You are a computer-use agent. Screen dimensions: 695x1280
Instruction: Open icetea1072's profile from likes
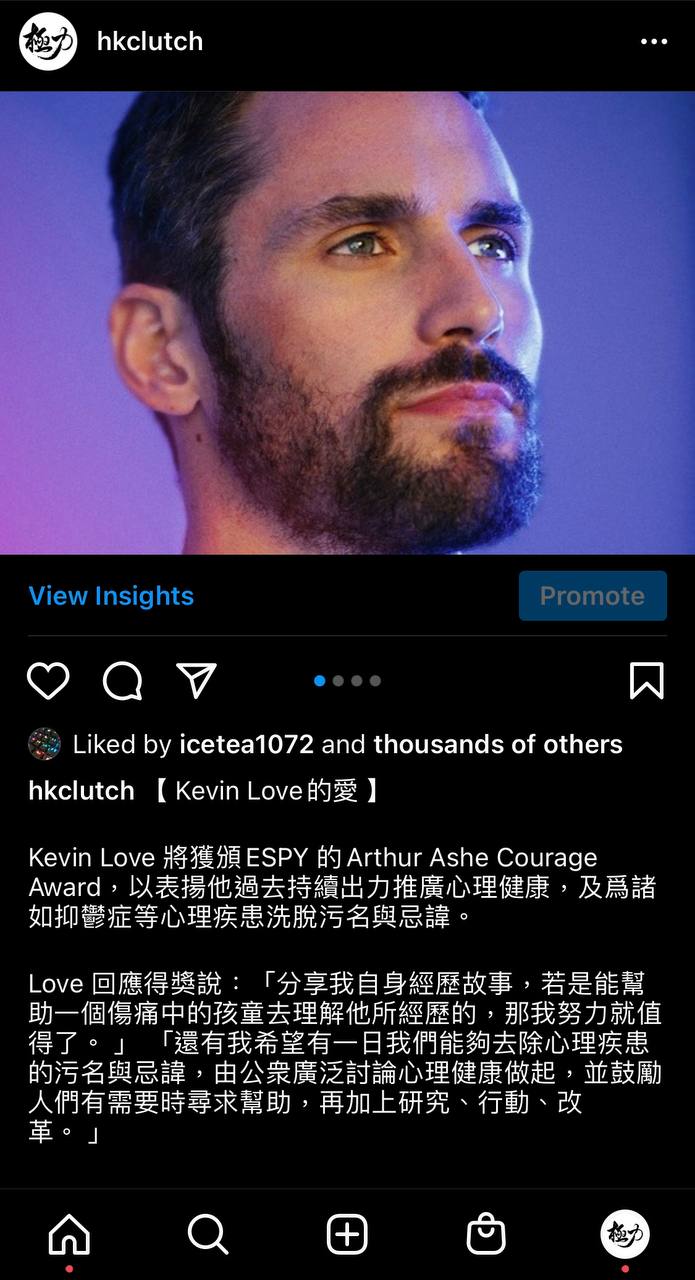point(246,744)
